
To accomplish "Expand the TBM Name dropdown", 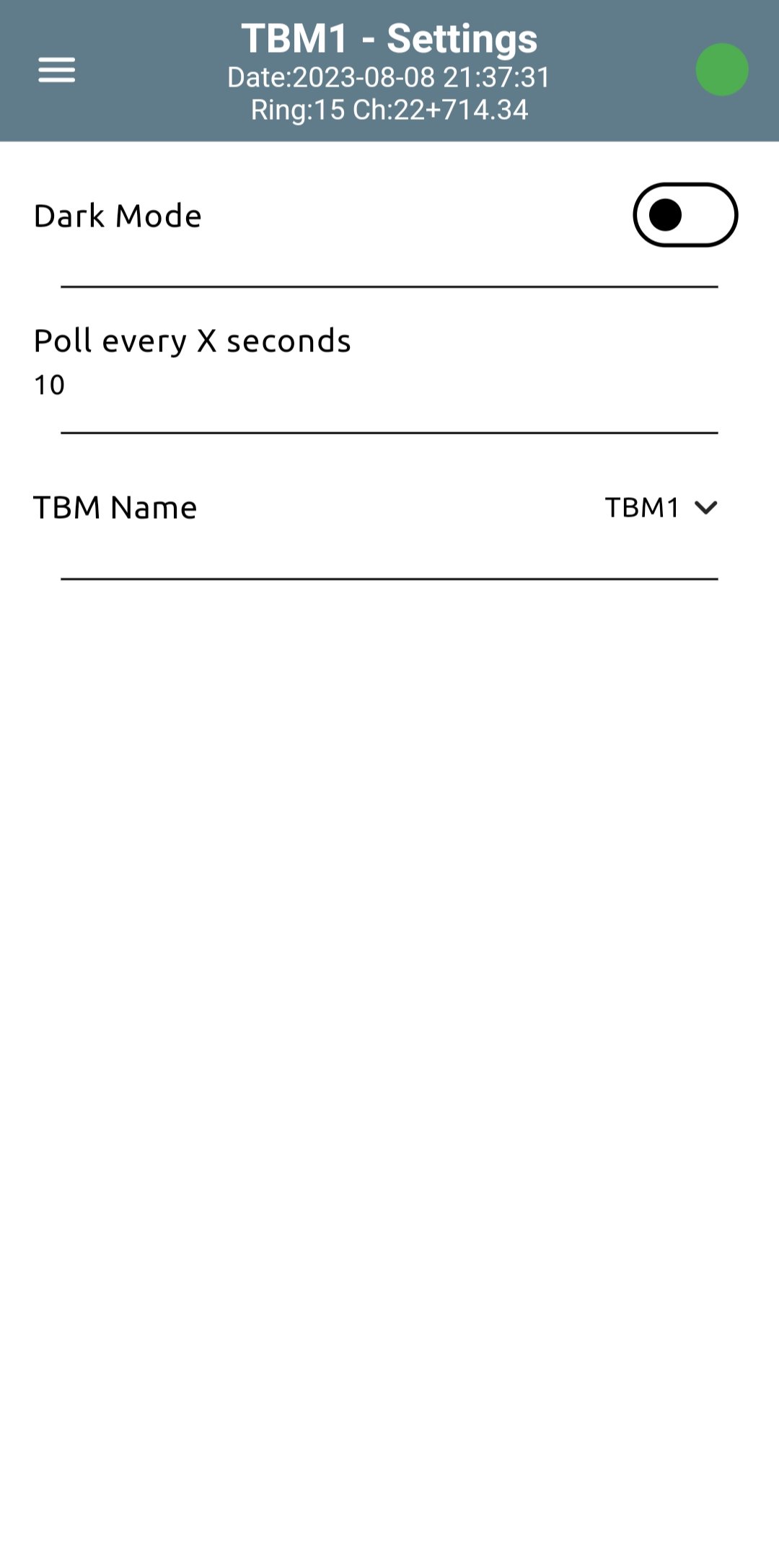I will 661,508.
